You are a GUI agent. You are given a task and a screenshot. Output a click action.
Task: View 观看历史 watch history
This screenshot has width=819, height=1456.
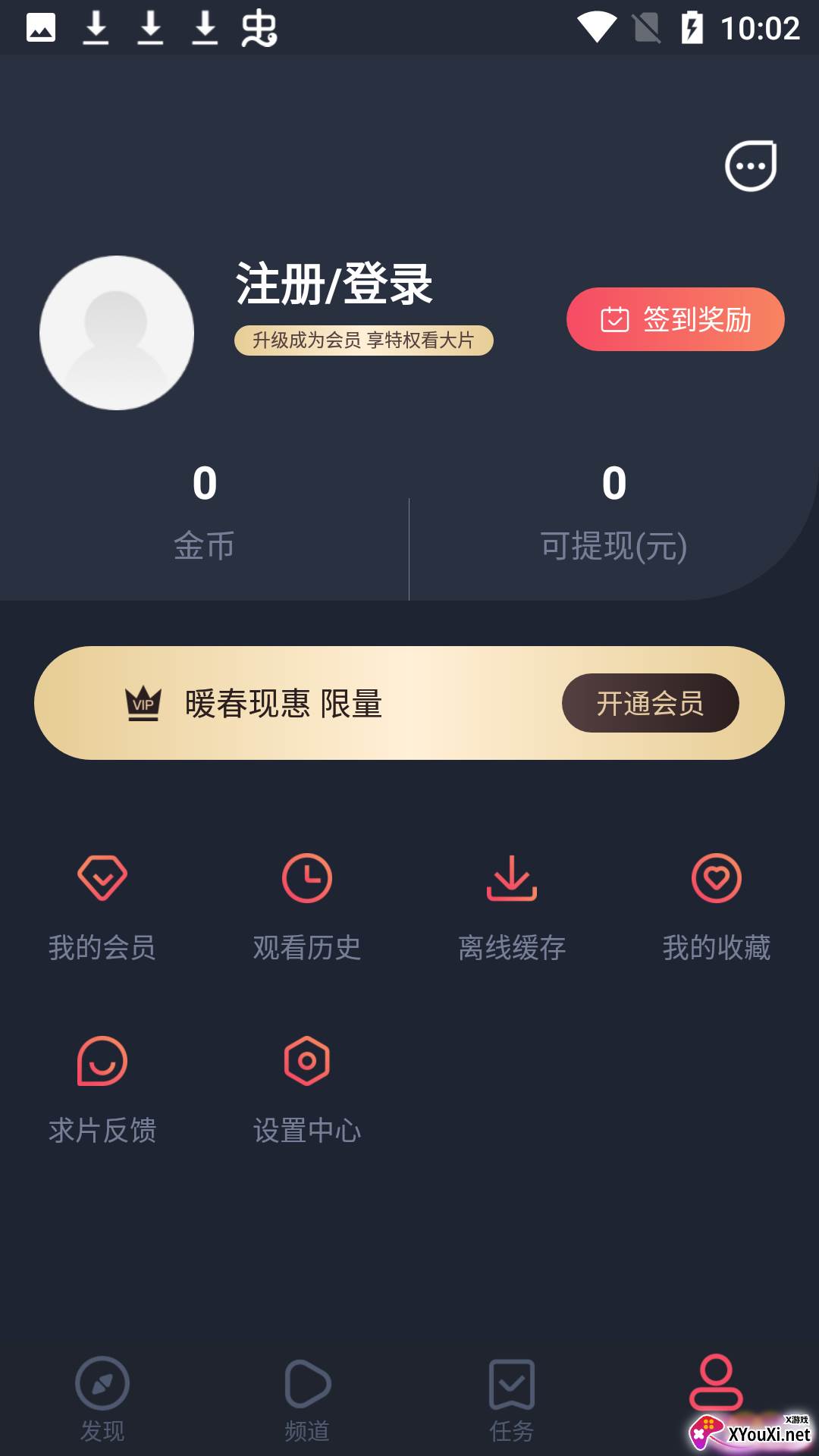[x=307, y=907]
